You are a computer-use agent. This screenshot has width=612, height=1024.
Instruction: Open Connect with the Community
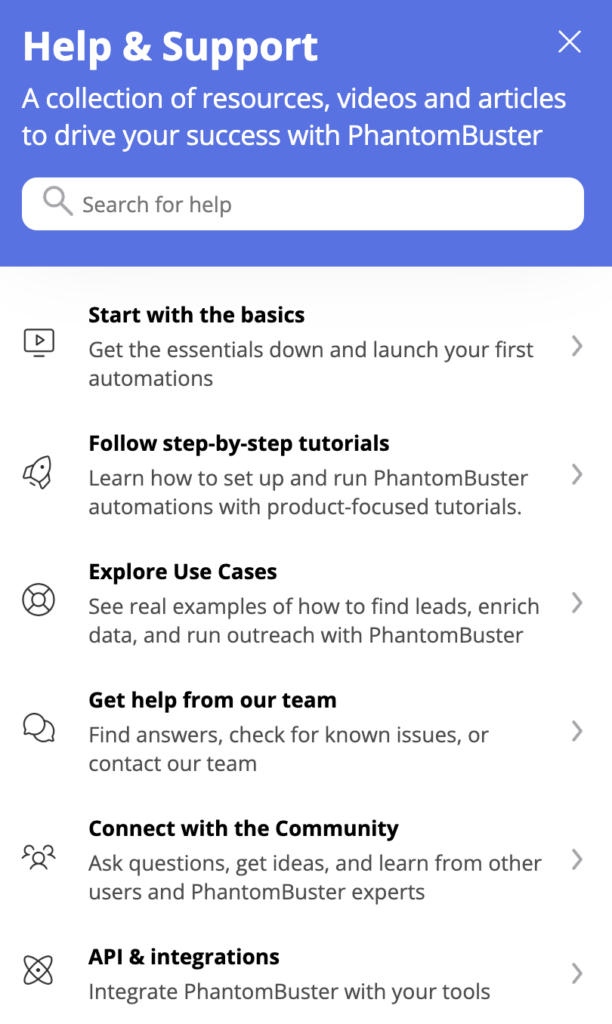[300, 860]
